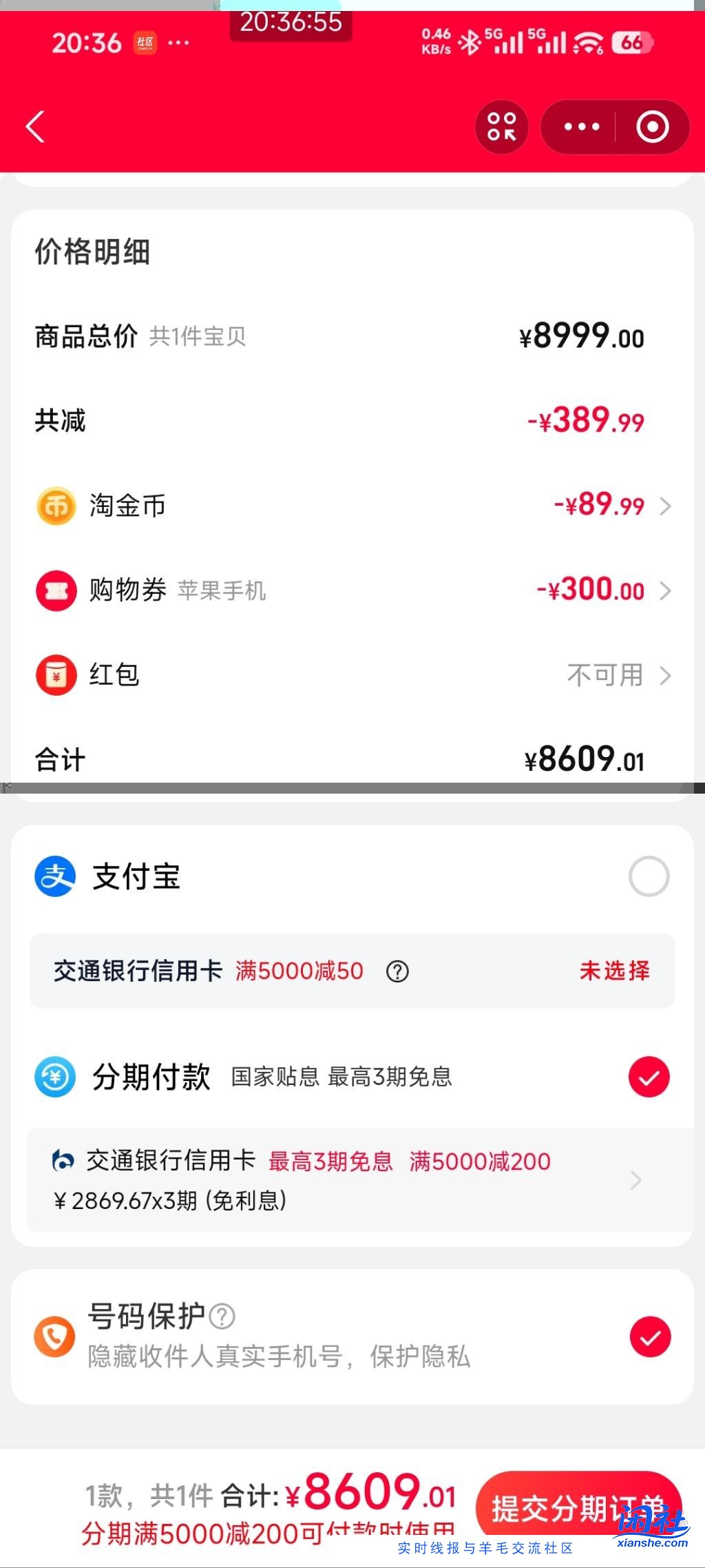Click the 红包 red envelope icon
705x1568 pixels.
(56, 674)
